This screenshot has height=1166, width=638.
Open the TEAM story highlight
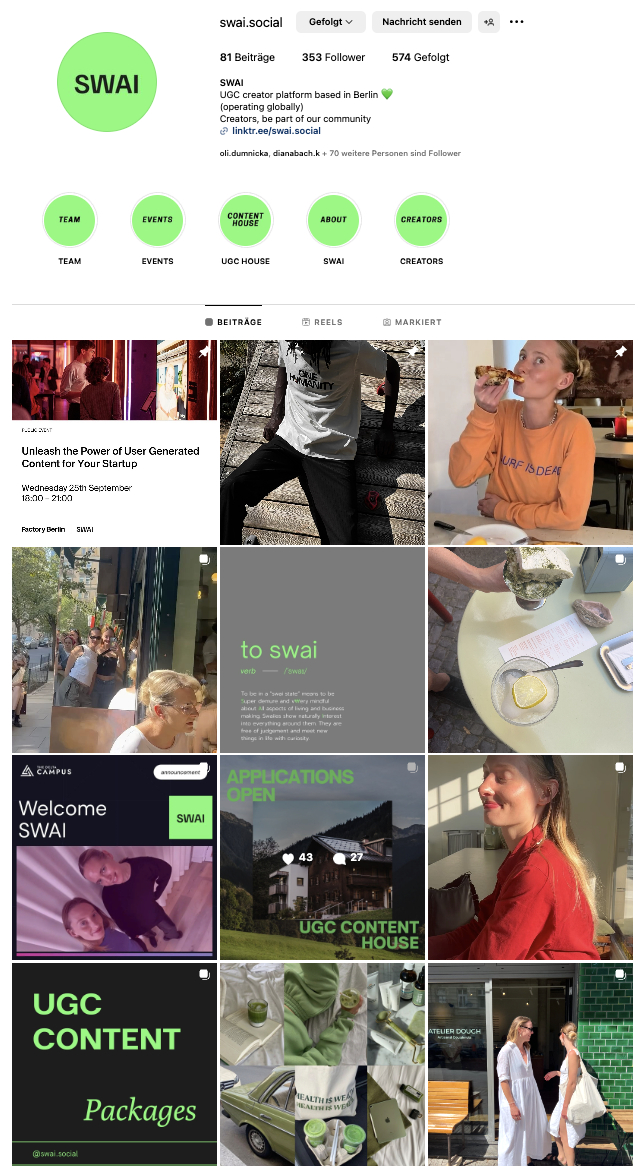click(69, 221)
